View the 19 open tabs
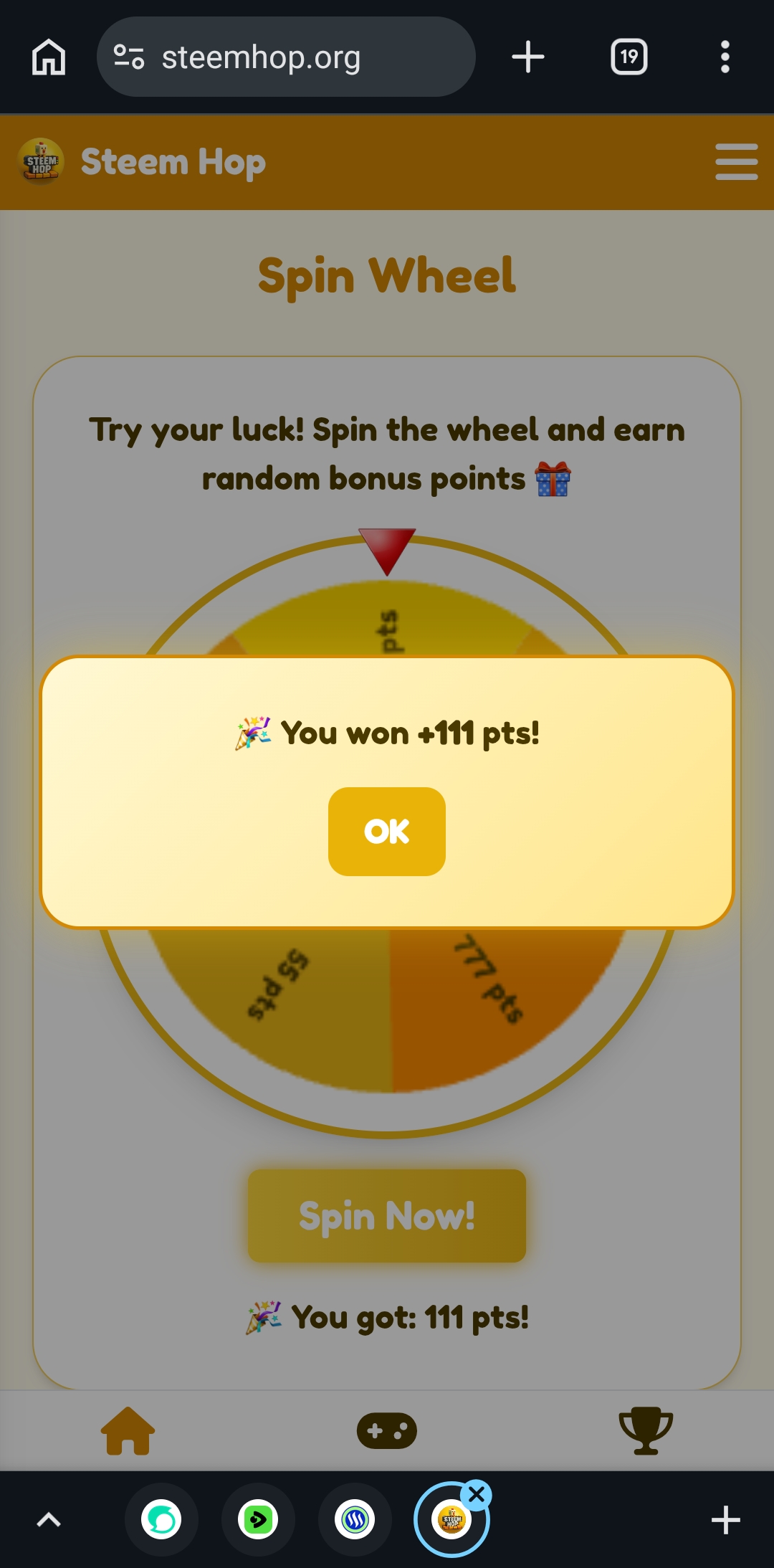This screenshot has width=774, height=1568. (629, 57)
